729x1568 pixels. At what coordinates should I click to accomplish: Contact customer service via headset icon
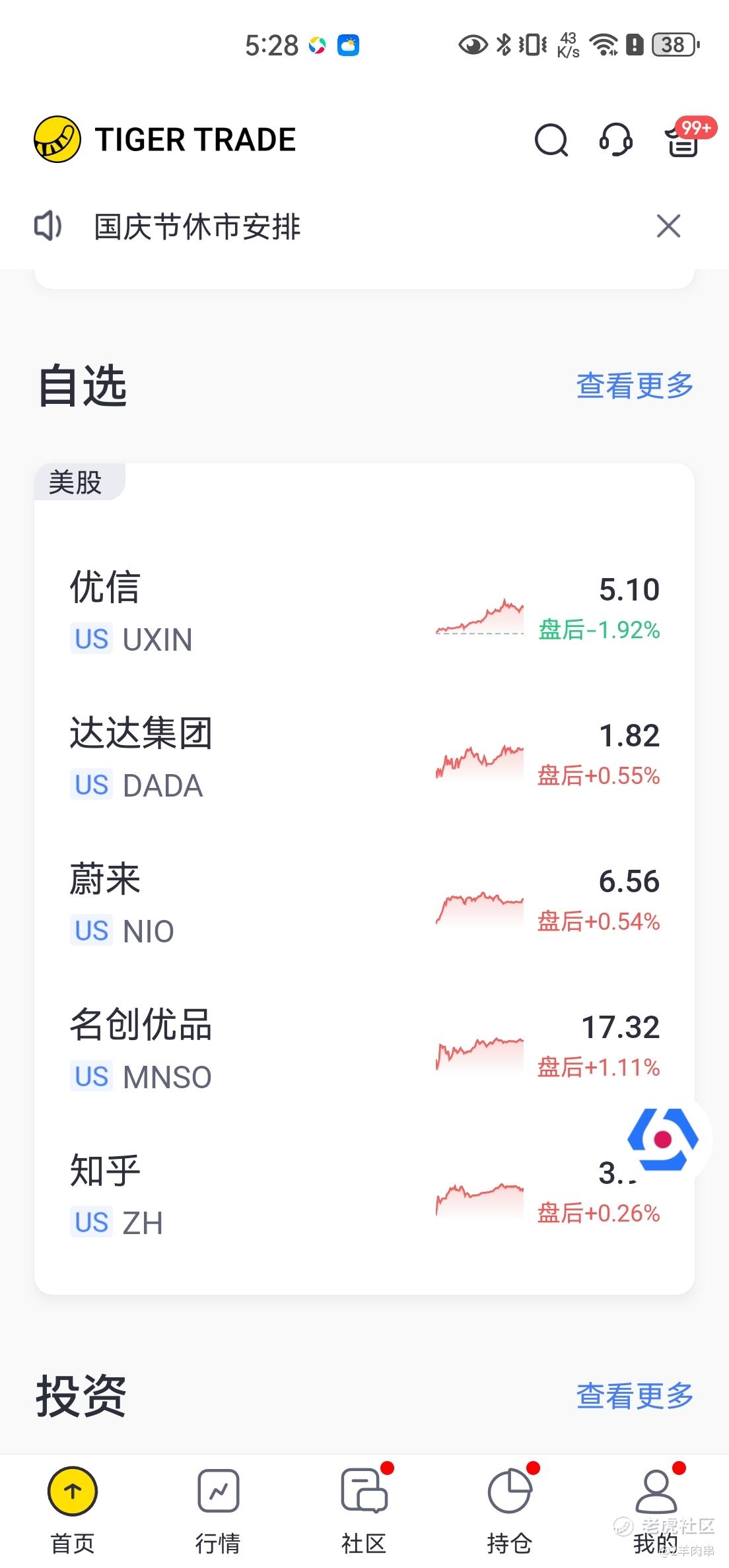(x=615, y=140)
